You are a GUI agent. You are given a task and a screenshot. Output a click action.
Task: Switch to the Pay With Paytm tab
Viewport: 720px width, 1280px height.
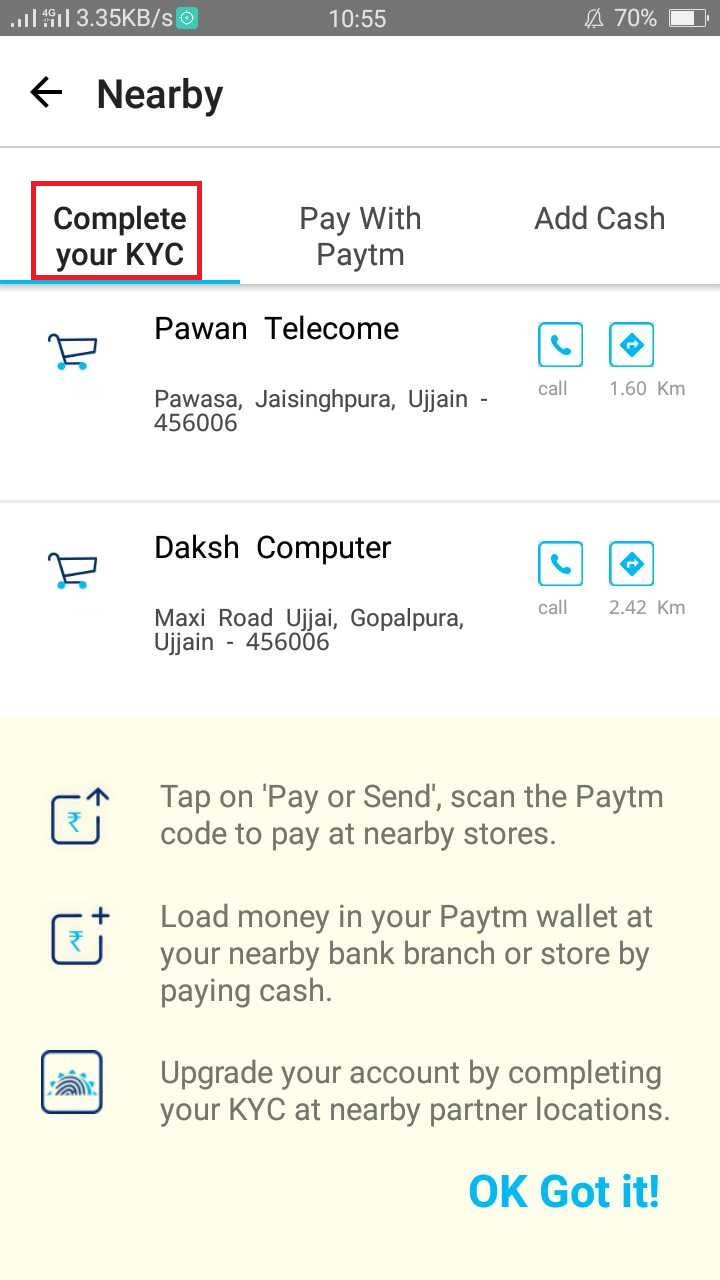pos(360,236)
